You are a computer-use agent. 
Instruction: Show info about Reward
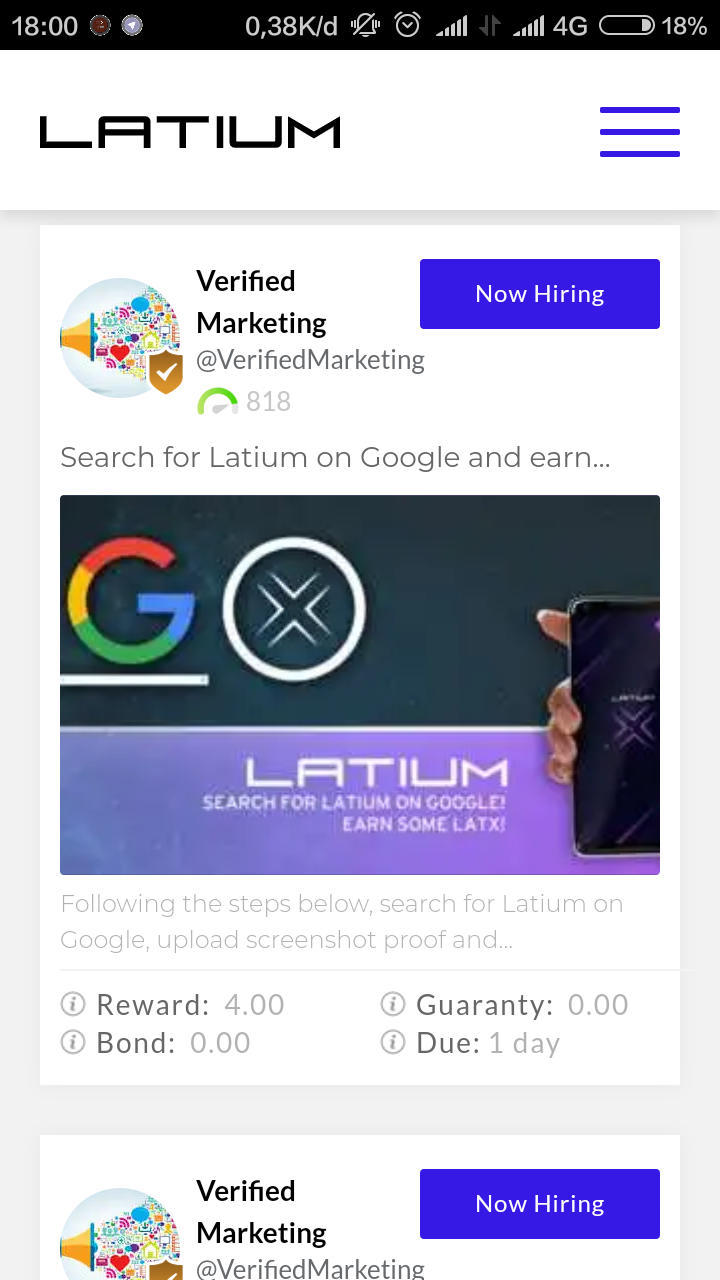point(73,1004)
